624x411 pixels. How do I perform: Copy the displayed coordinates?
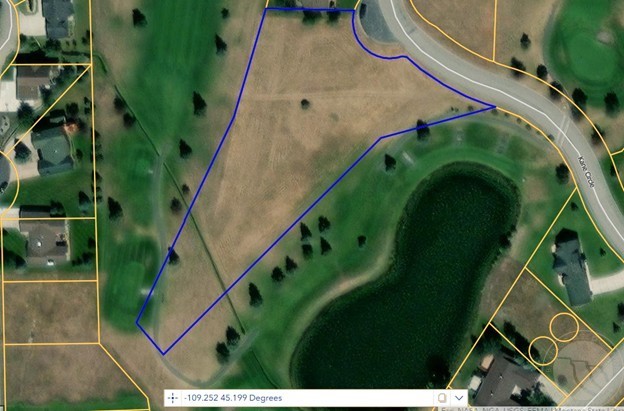tap(441, 398)
